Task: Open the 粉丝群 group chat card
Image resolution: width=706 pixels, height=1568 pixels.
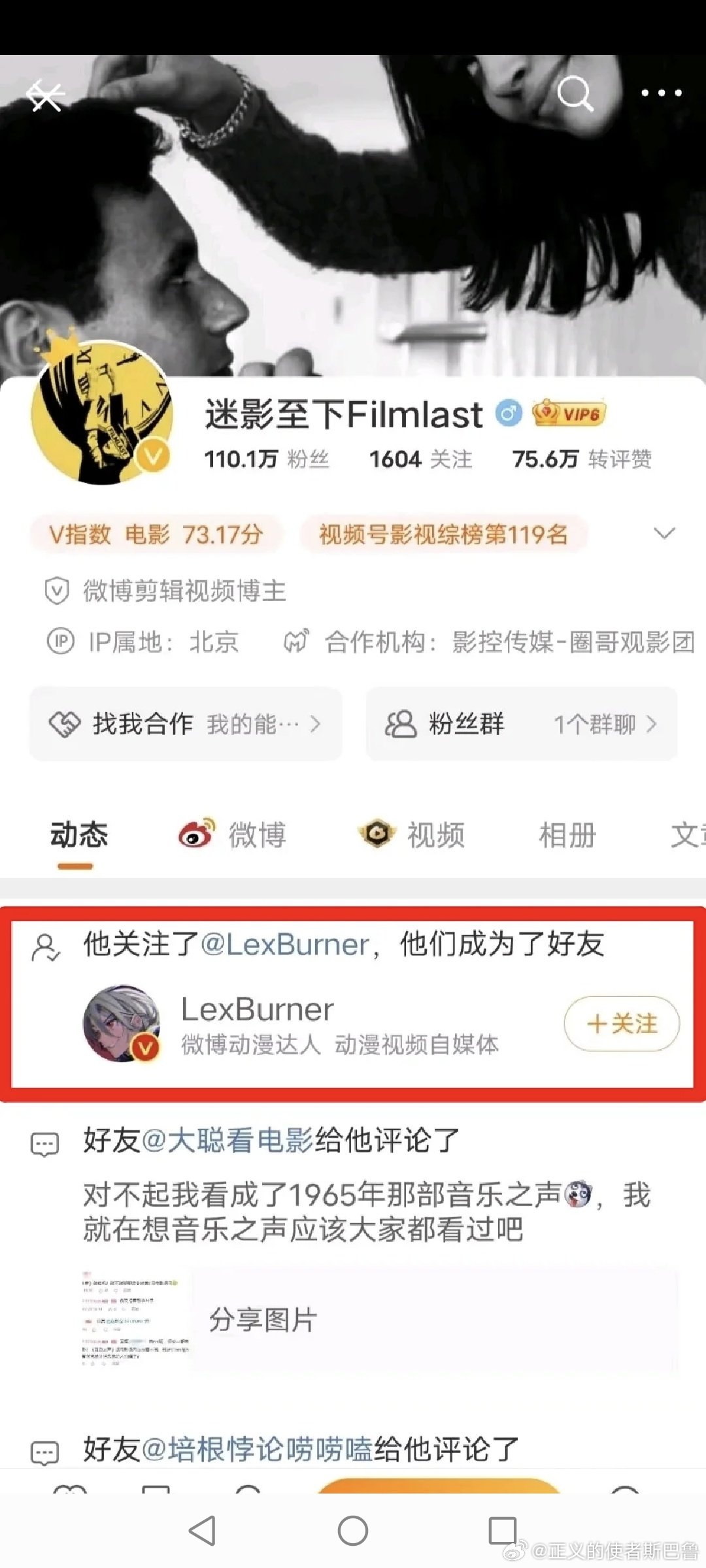Action: pos(521,724)
